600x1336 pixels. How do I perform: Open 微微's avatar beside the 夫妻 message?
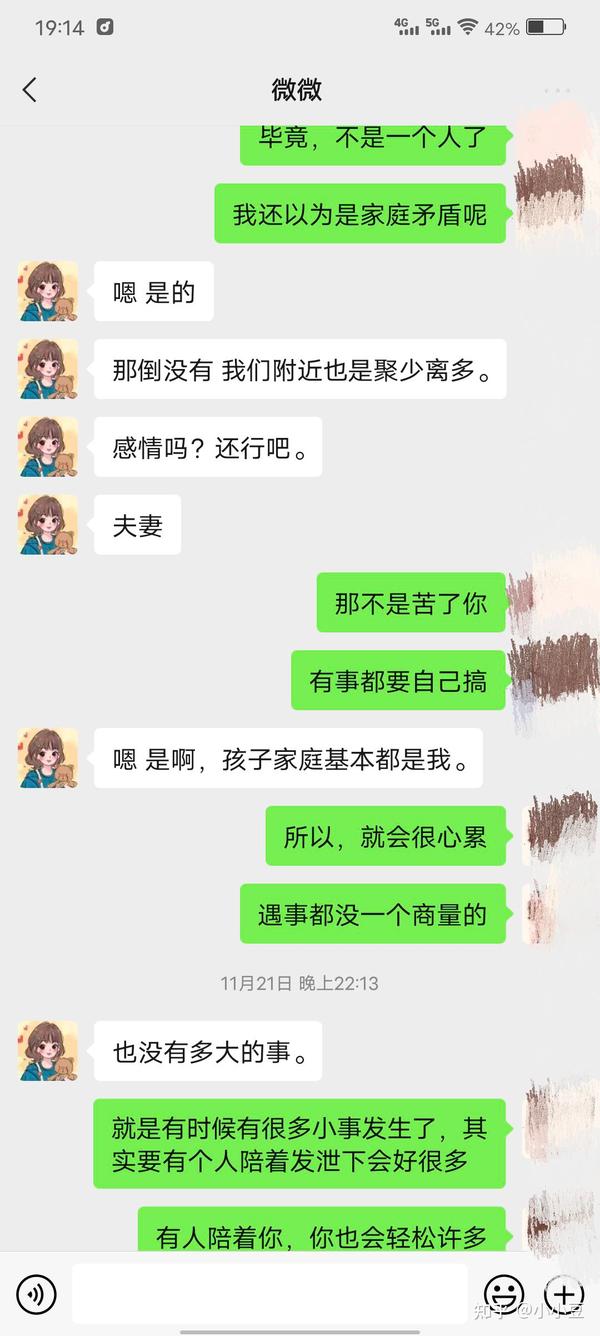(48, 524)
